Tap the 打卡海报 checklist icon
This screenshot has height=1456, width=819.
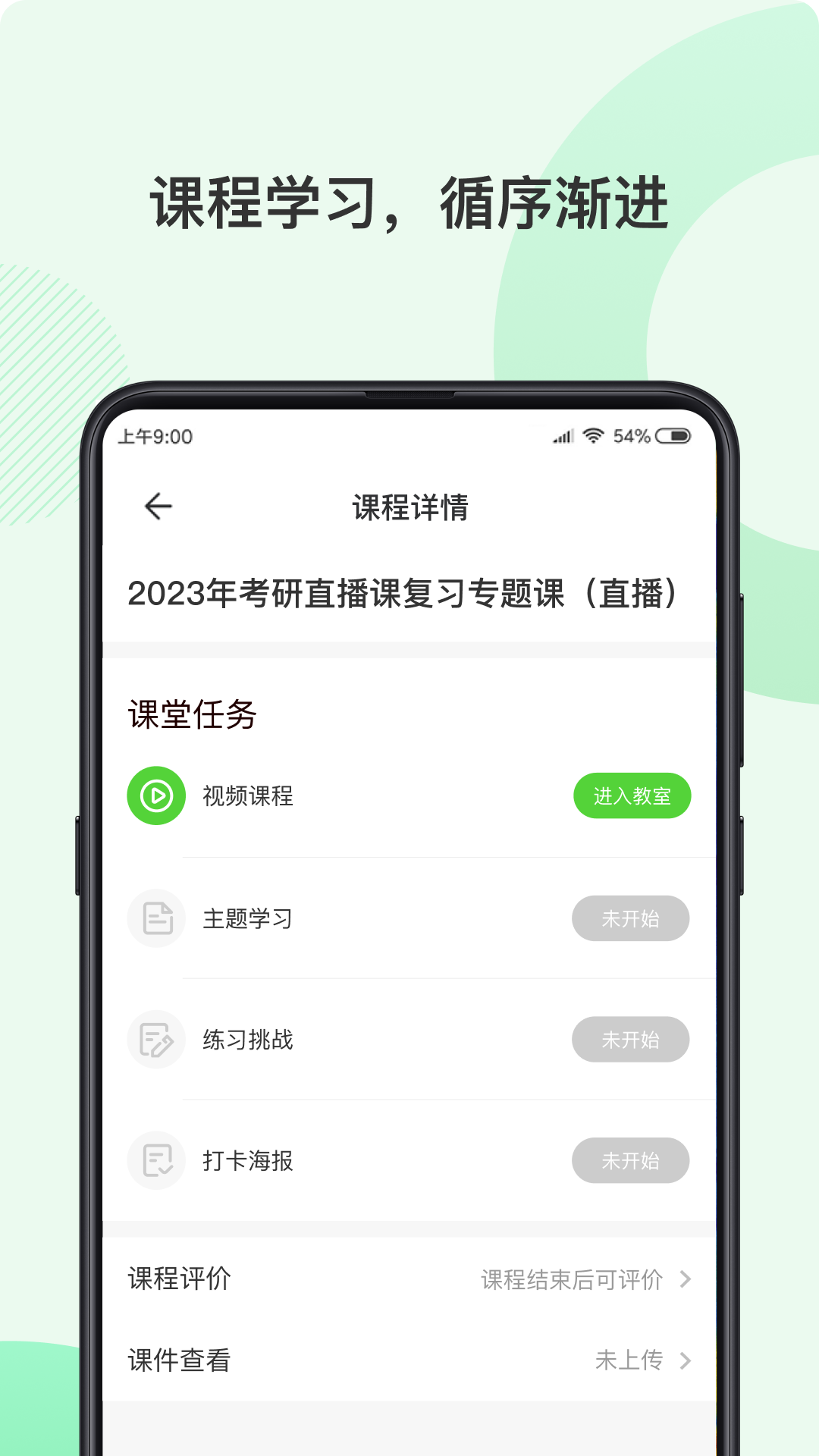155,1160
